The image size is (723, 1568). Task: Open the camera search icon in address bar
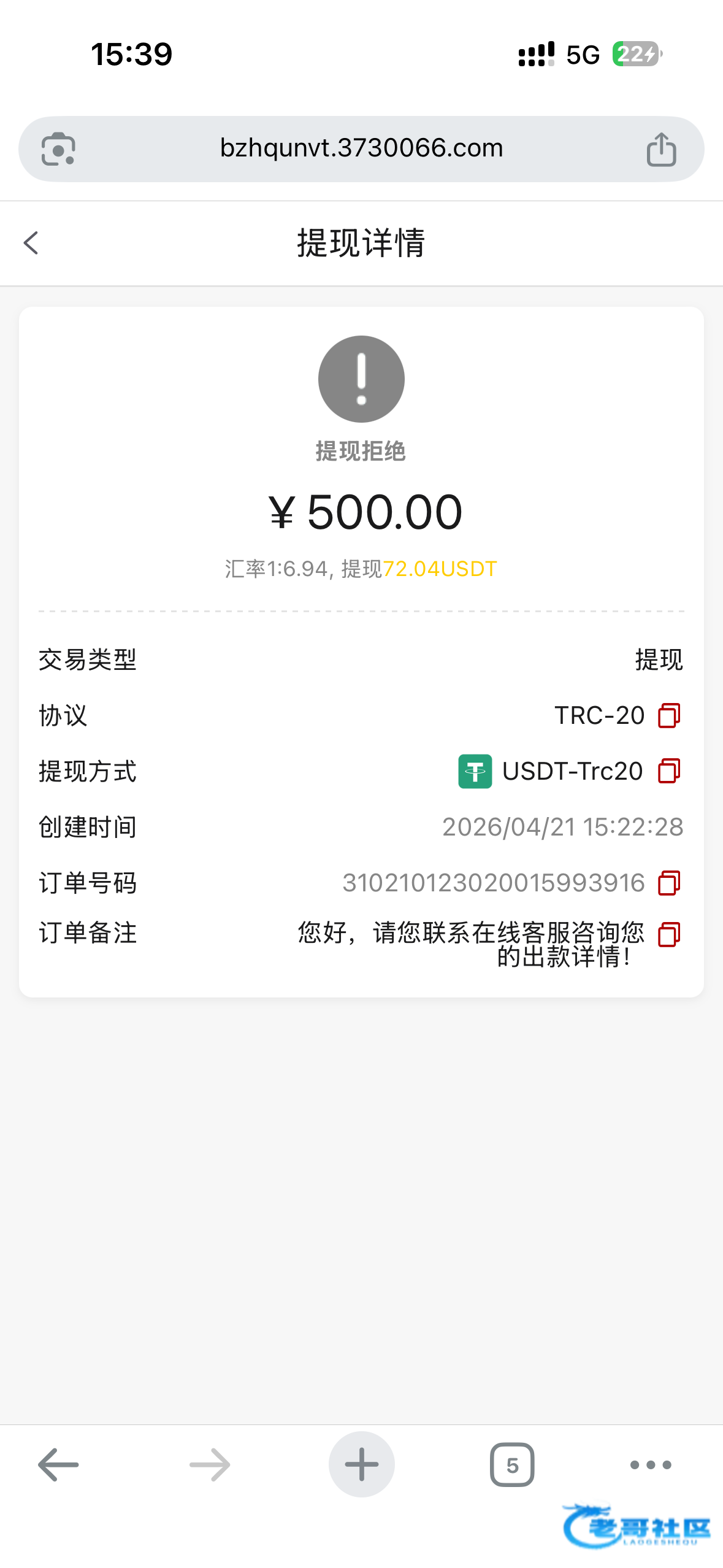[x=58, y=150]
